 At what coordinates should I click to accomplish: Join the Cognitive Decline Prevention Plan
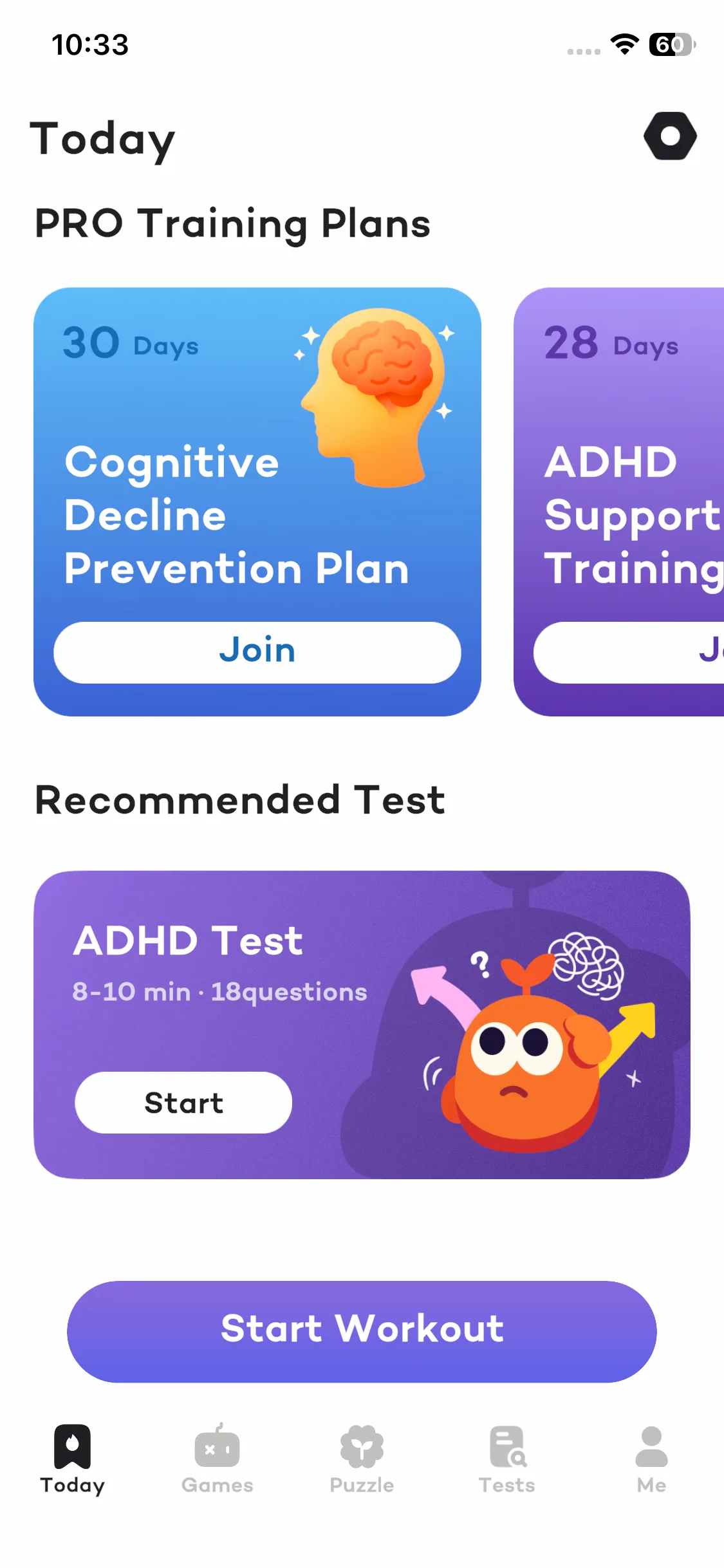[257, 652]
